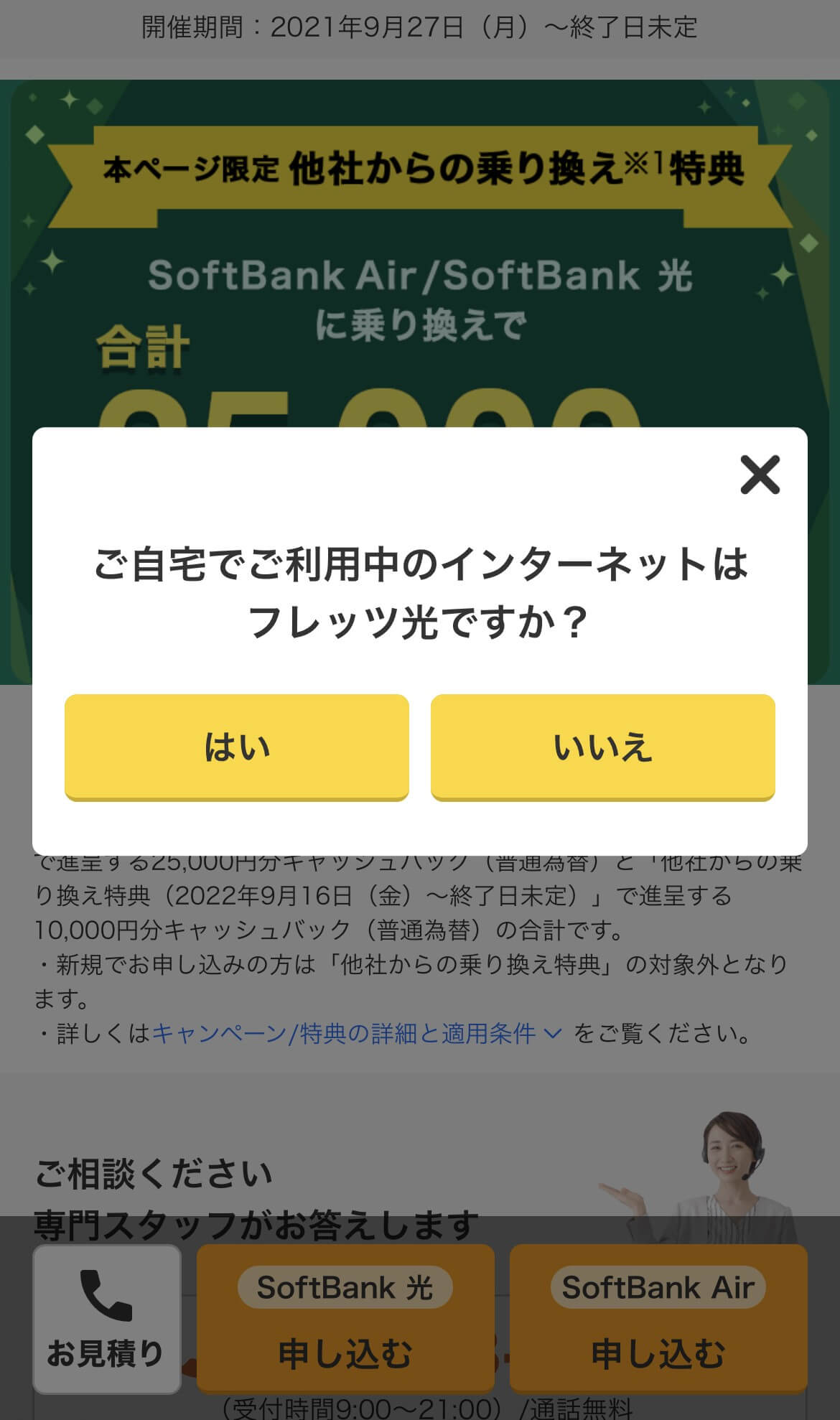Answer はい to the internet question
The image size is (840, 1420).
point(237,747)
